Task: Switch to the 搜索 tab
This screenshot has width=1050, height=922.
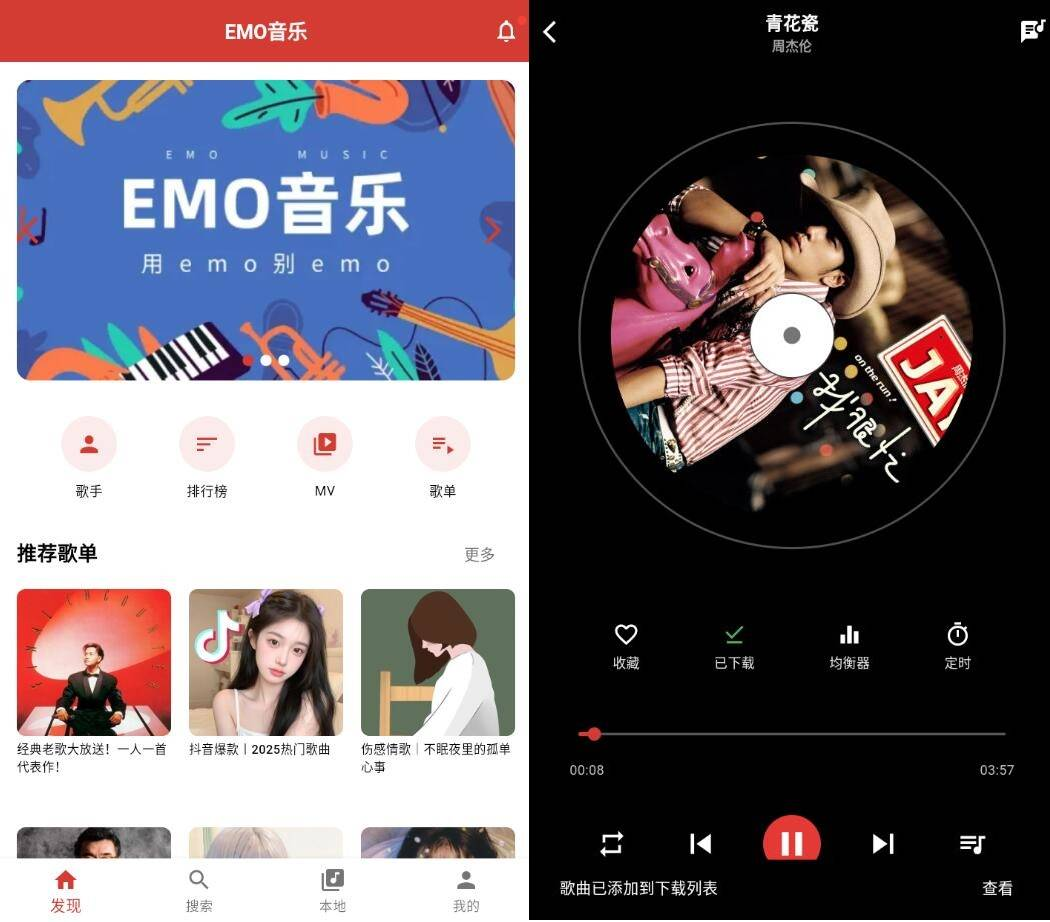Action: tap(199, 889)
